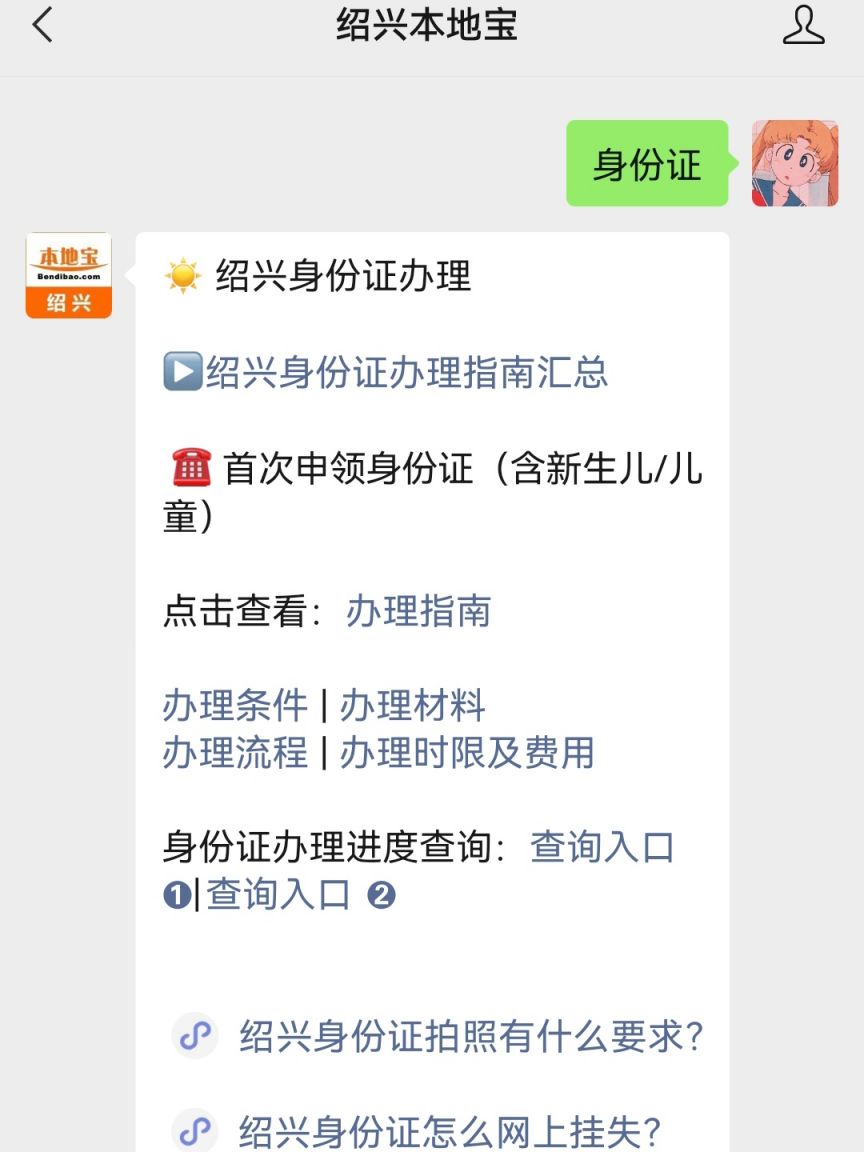The height and width of the screenshot is (1152, 864).
Task: Open 绍兴身份证办理指南汇总 link
Action: [x=406, y=372]
